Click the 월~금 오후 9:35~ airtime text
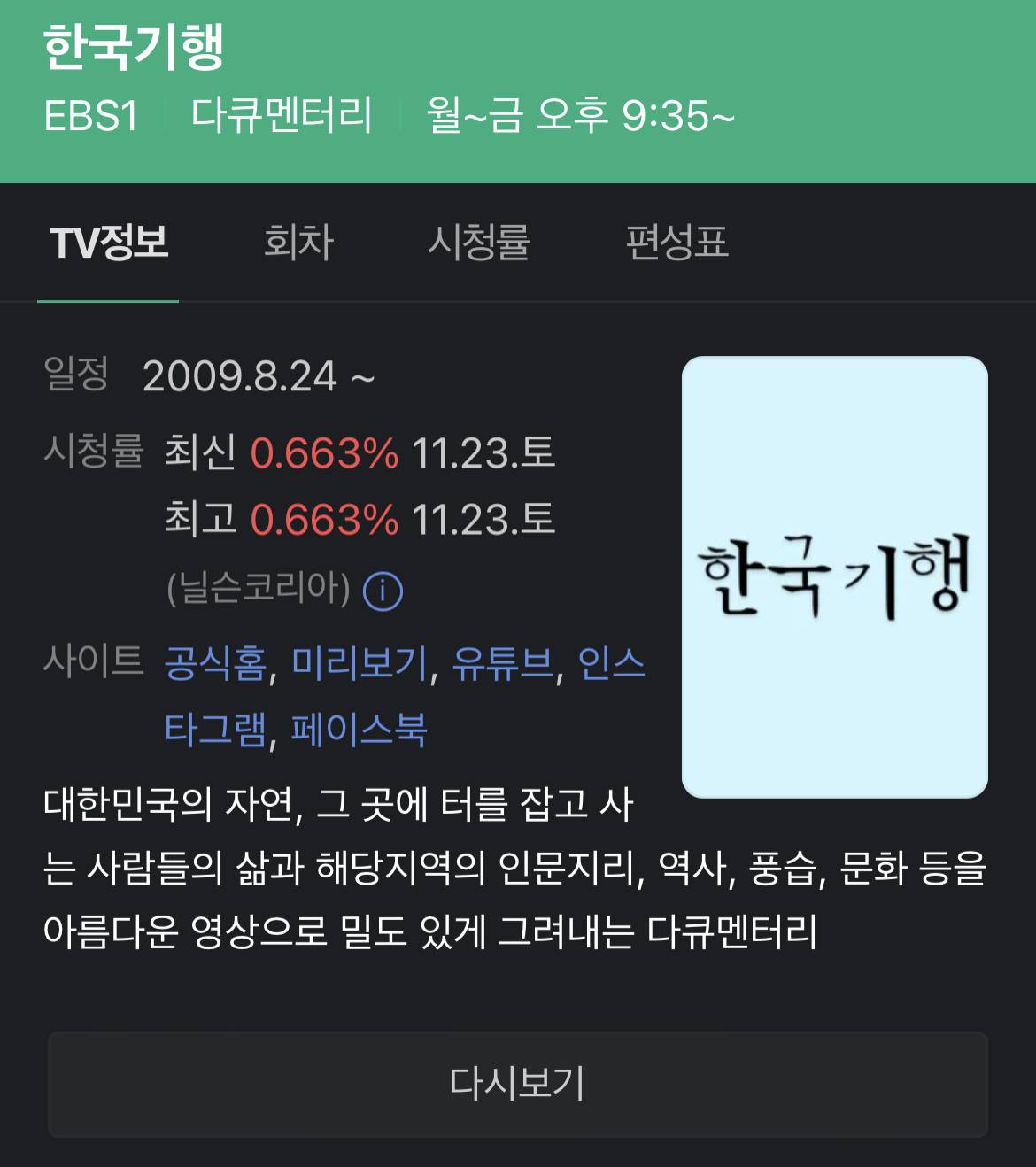This screenshot has height=1167, width=1036. (x=579, y=112)
